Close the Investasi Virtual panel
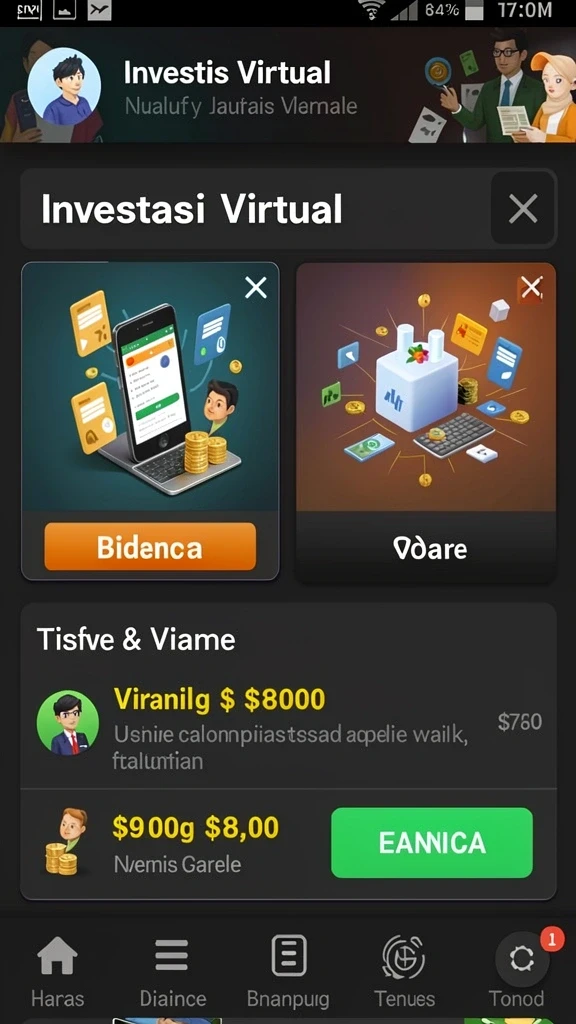 (523, 209)
